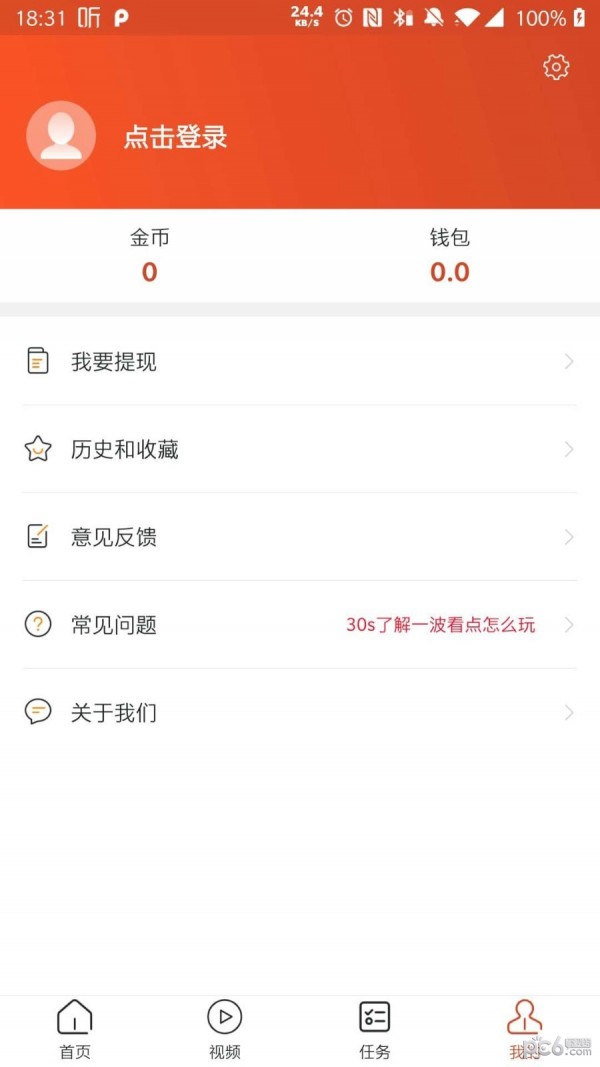Image resolution: width=600 pixels, height=1067 pixels.
Task: Switch to the 首页 home tab
Action: click(75, 1030)
